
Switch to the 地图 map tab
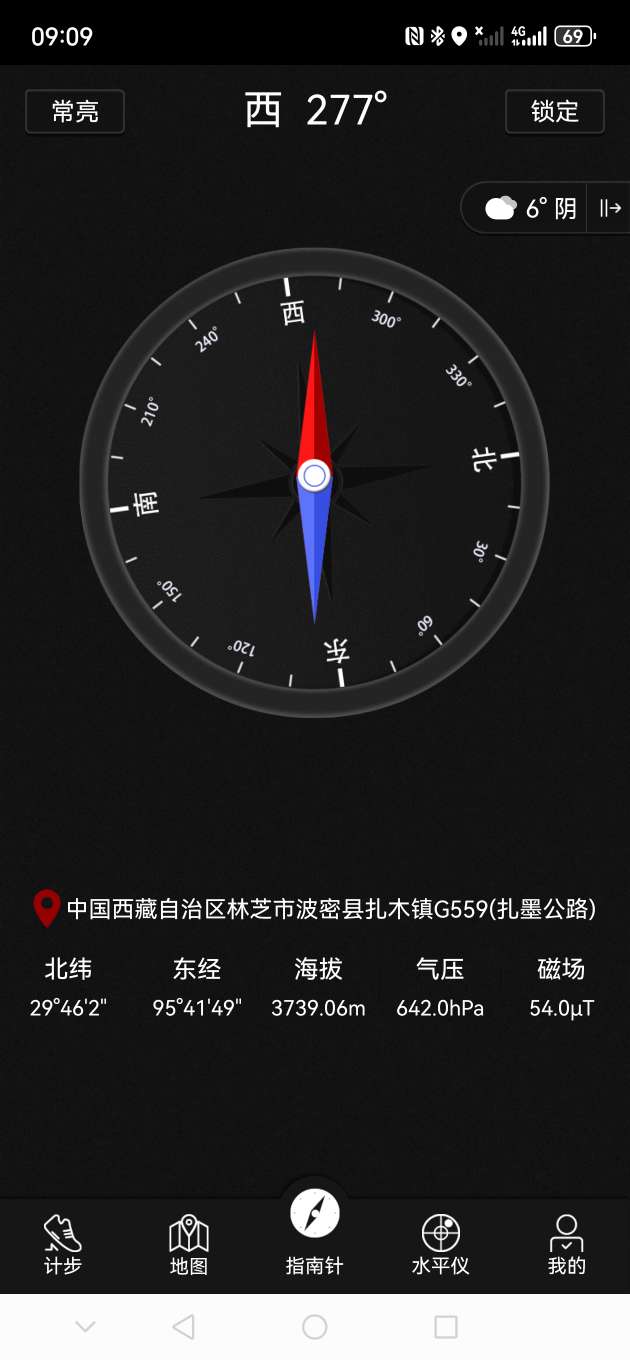189,1244
